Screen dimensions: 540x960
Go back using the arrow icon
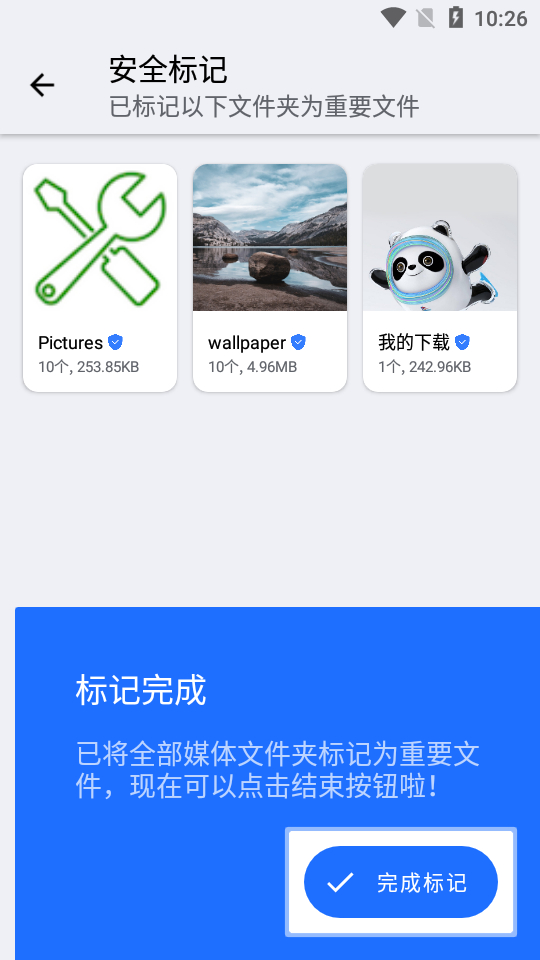pos(42,85)
